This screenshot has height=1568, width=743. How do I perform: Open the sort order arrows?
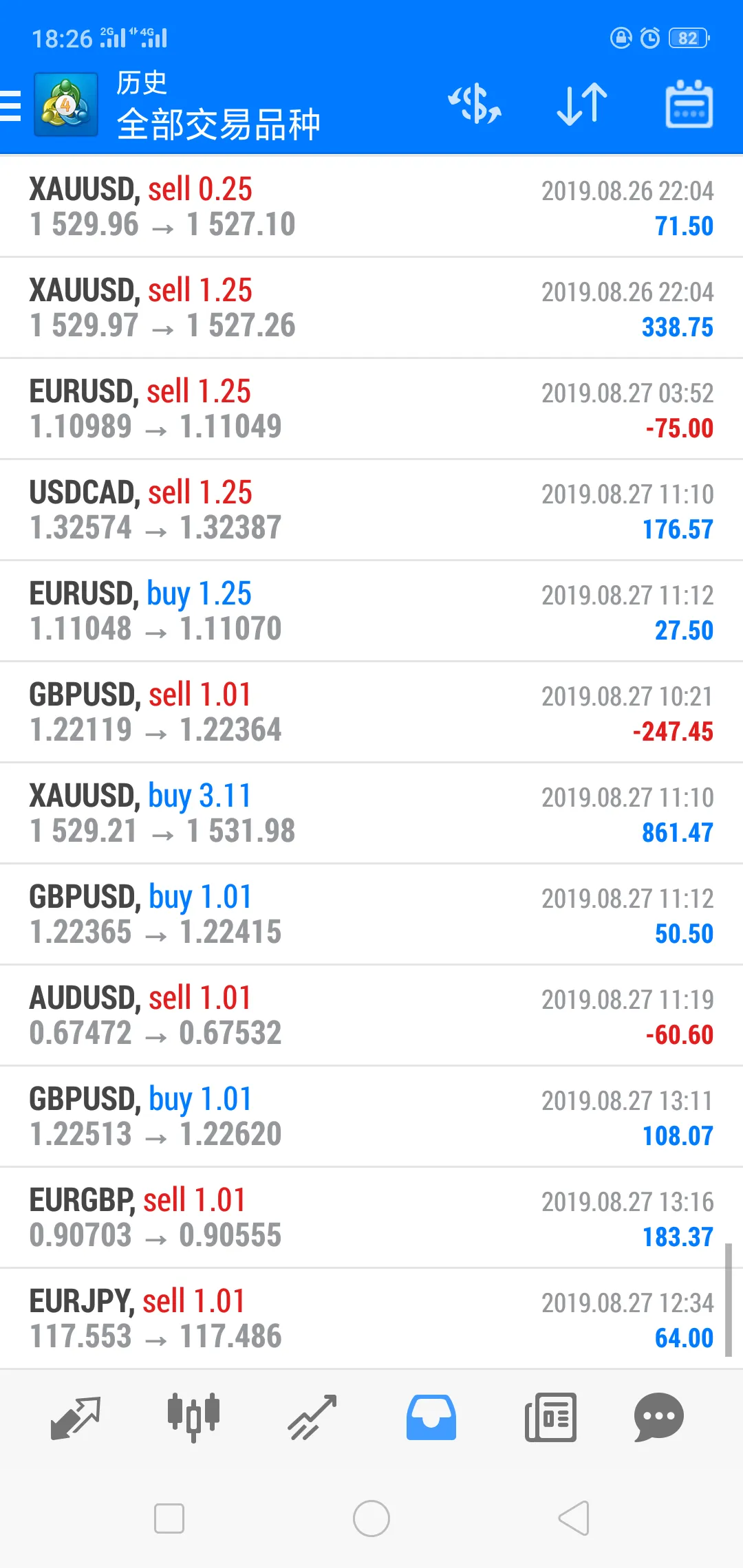coord(582,105)
